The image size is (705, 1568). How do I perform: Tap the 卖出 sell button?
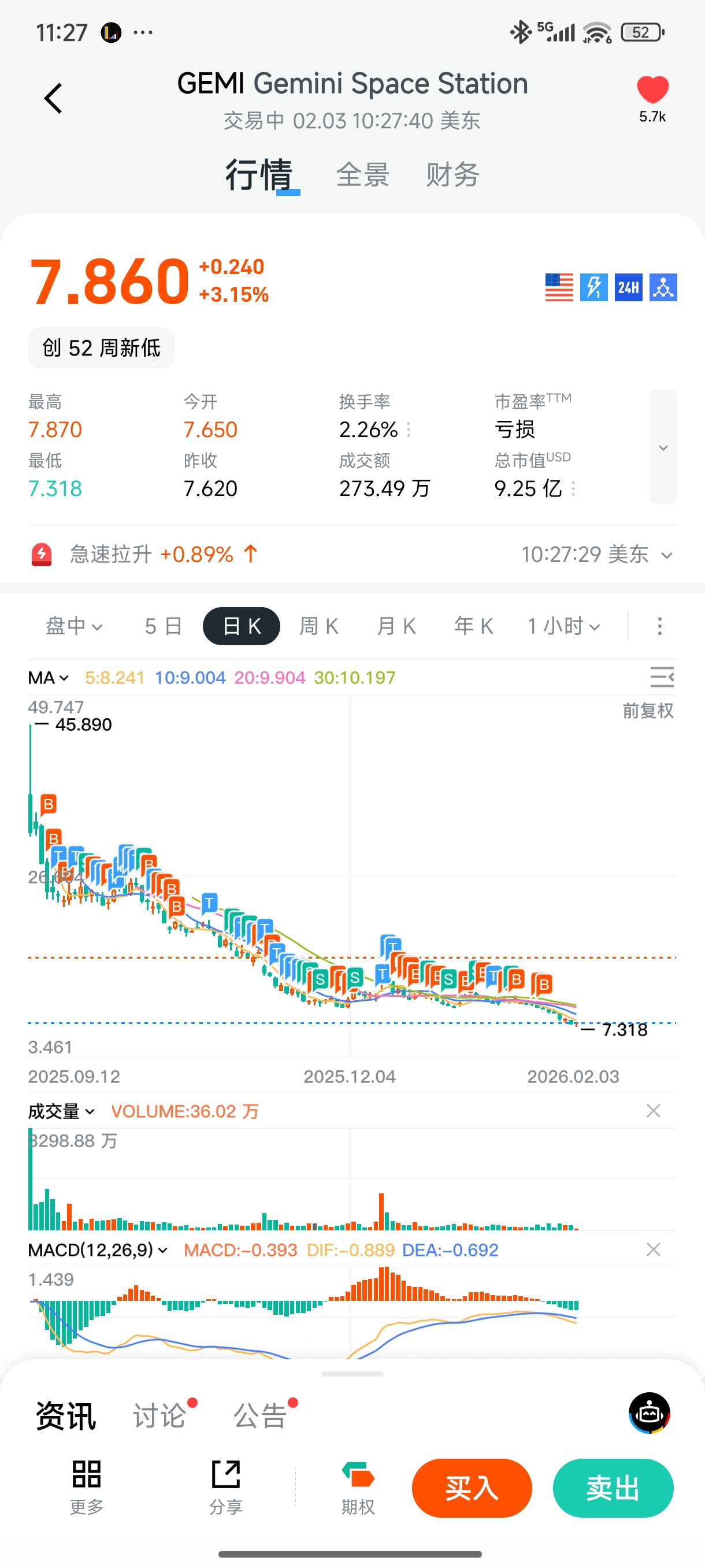pos(613,1488)
